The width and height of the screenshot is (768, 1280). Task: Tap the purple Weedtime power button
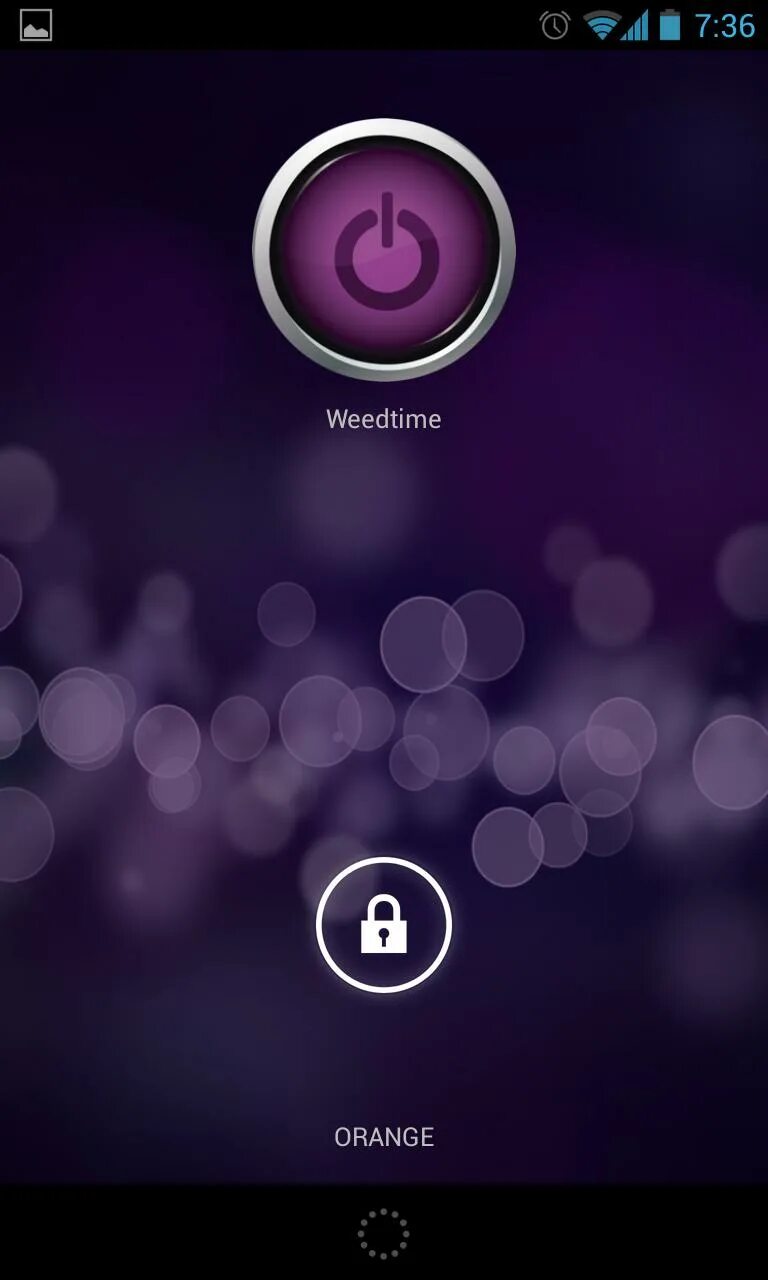tap(384, 250)
